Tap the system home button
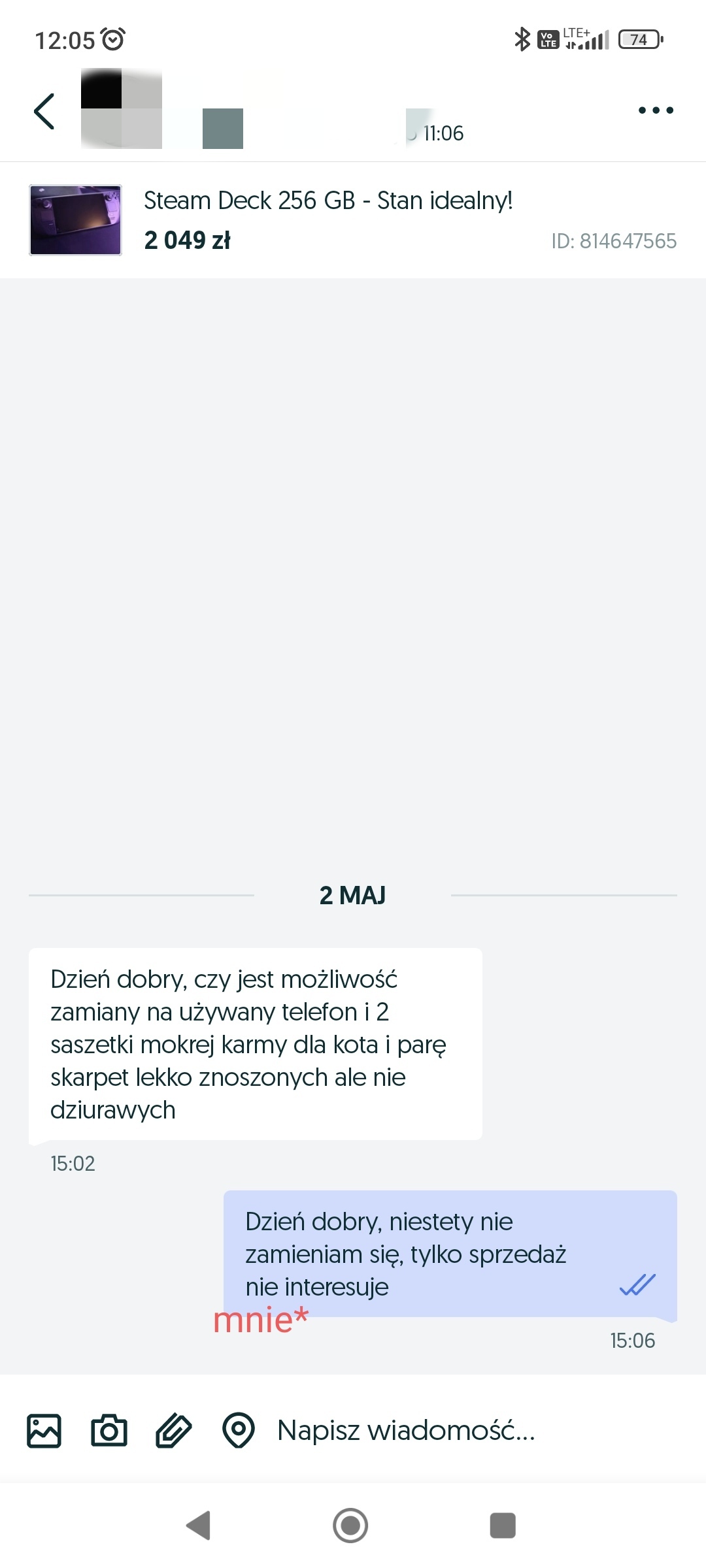 350,1526
